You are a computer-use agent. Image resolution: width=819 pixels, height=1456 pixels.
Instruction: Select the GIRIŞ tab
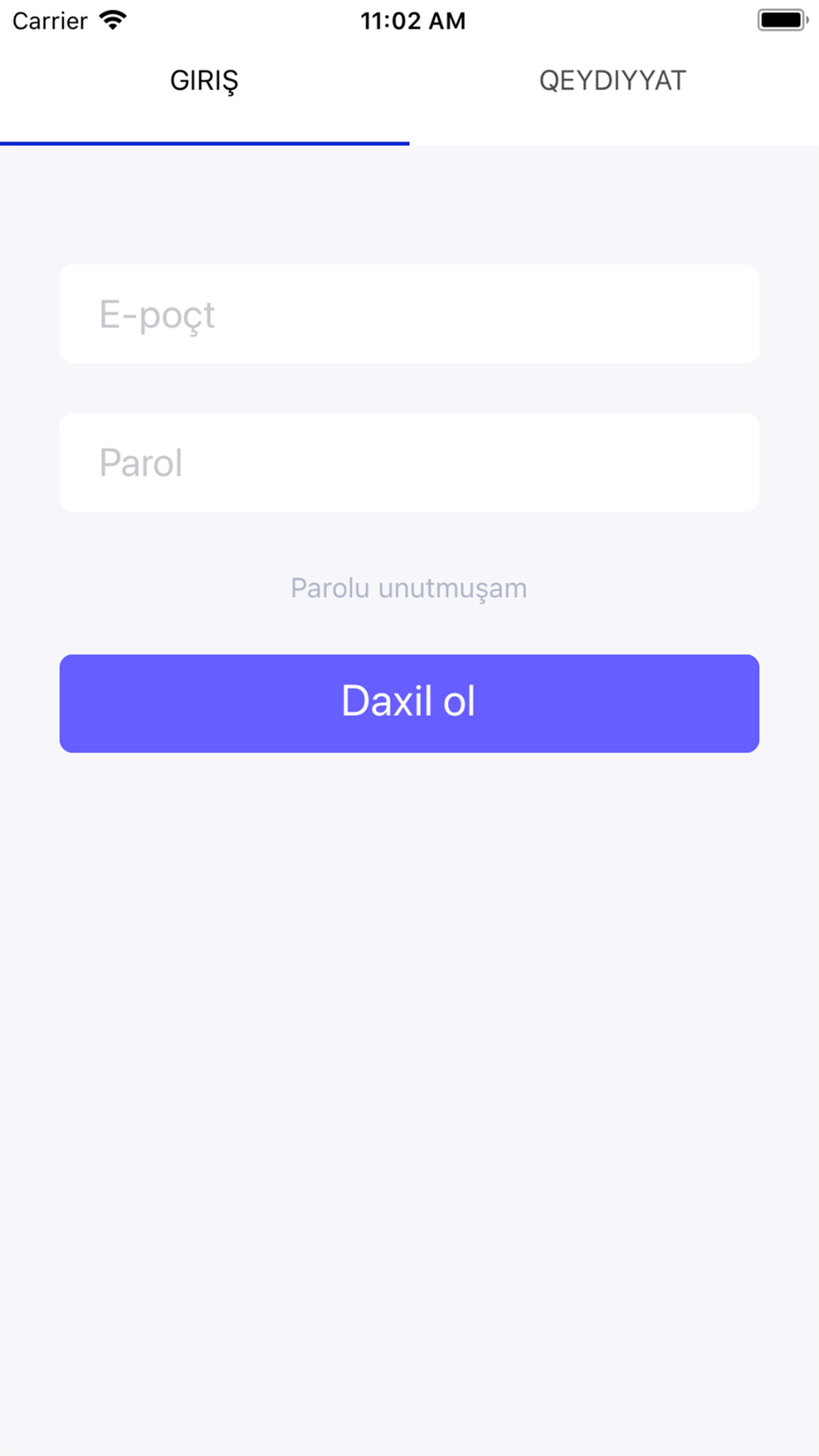click(204, 81)
